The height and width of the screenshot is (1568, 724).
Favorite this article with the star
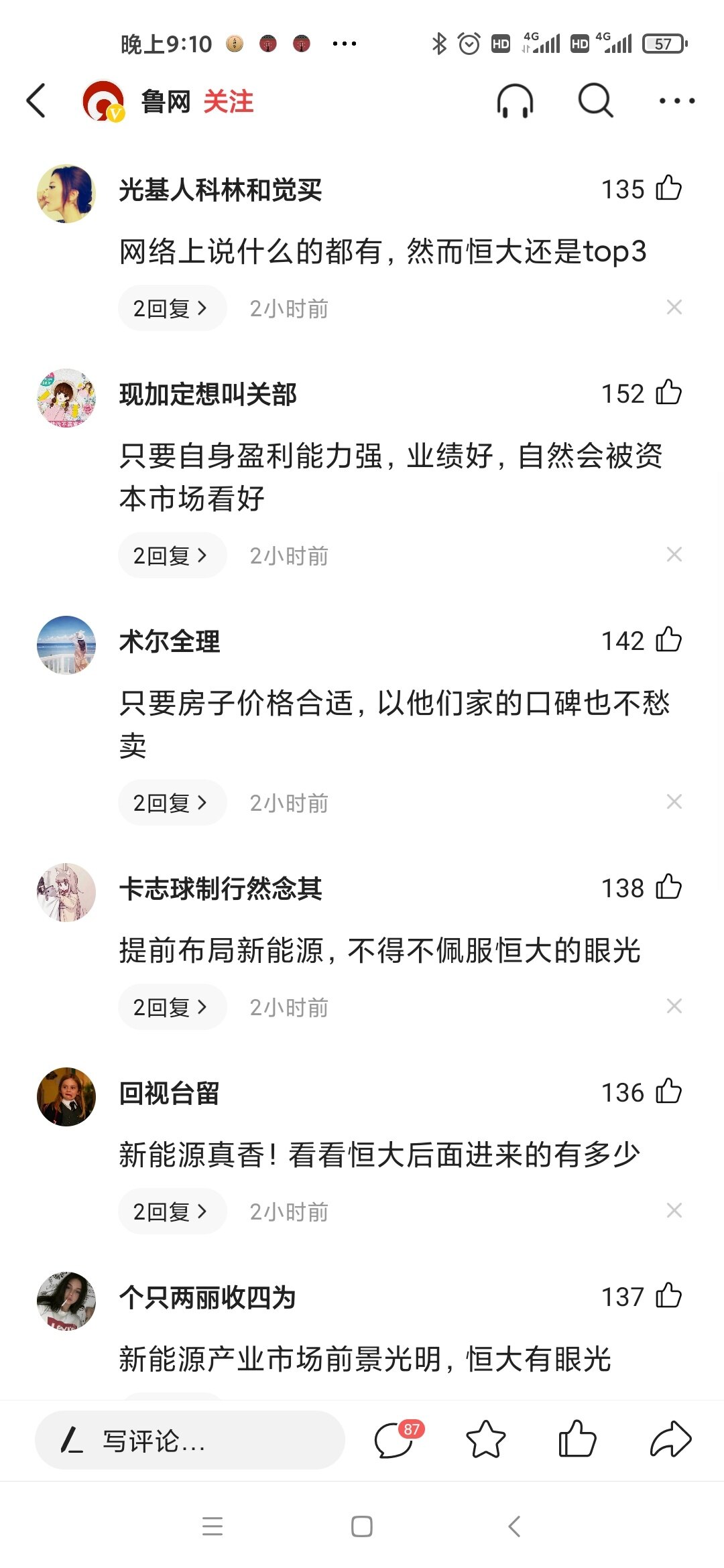point(485,1440)
